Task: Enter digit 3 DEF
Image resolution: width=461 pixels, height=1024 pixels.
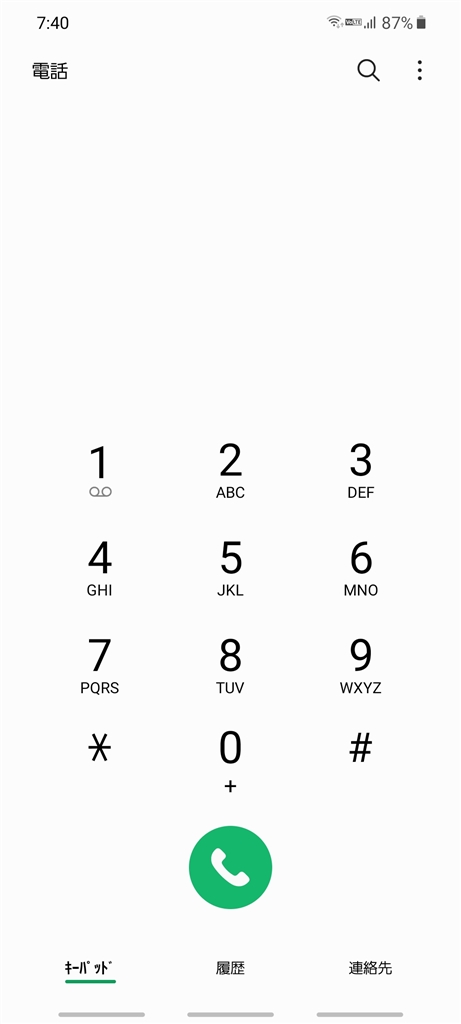Action: (x=360, y=471)
